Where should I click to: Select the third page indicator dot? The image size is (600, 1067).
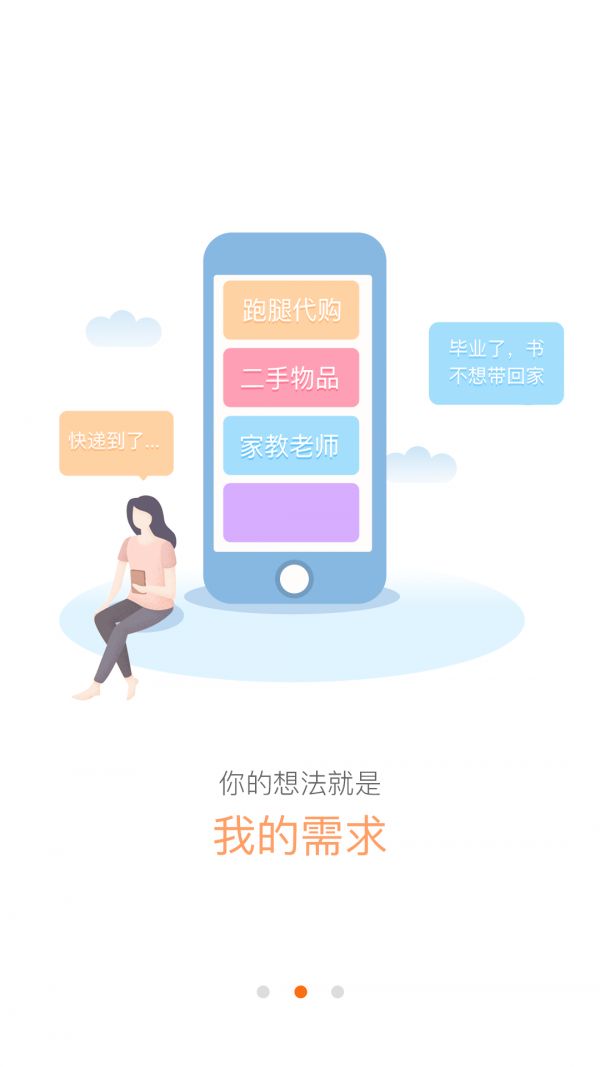[338, 992]
